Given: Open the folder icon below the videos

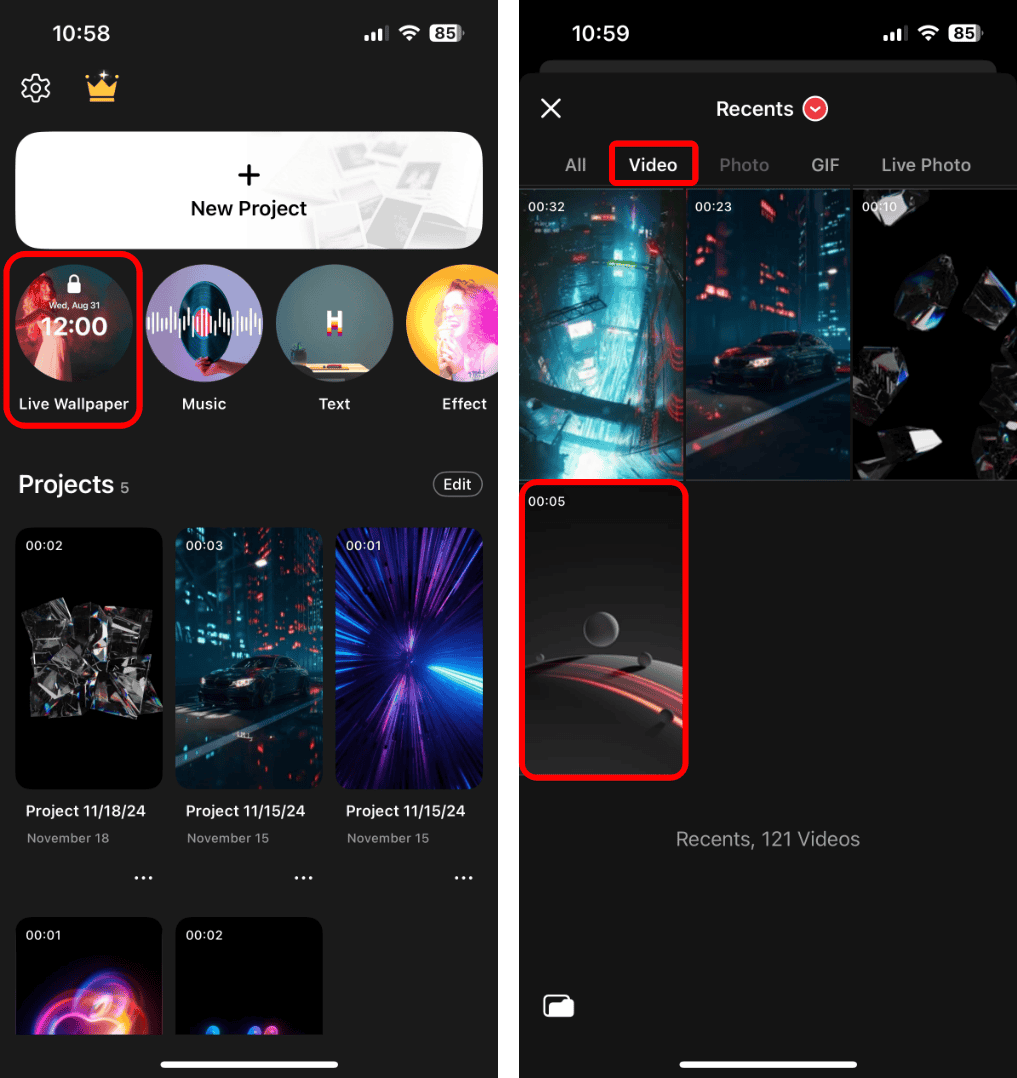Looking at the screenshot, I should (559, 1006).
